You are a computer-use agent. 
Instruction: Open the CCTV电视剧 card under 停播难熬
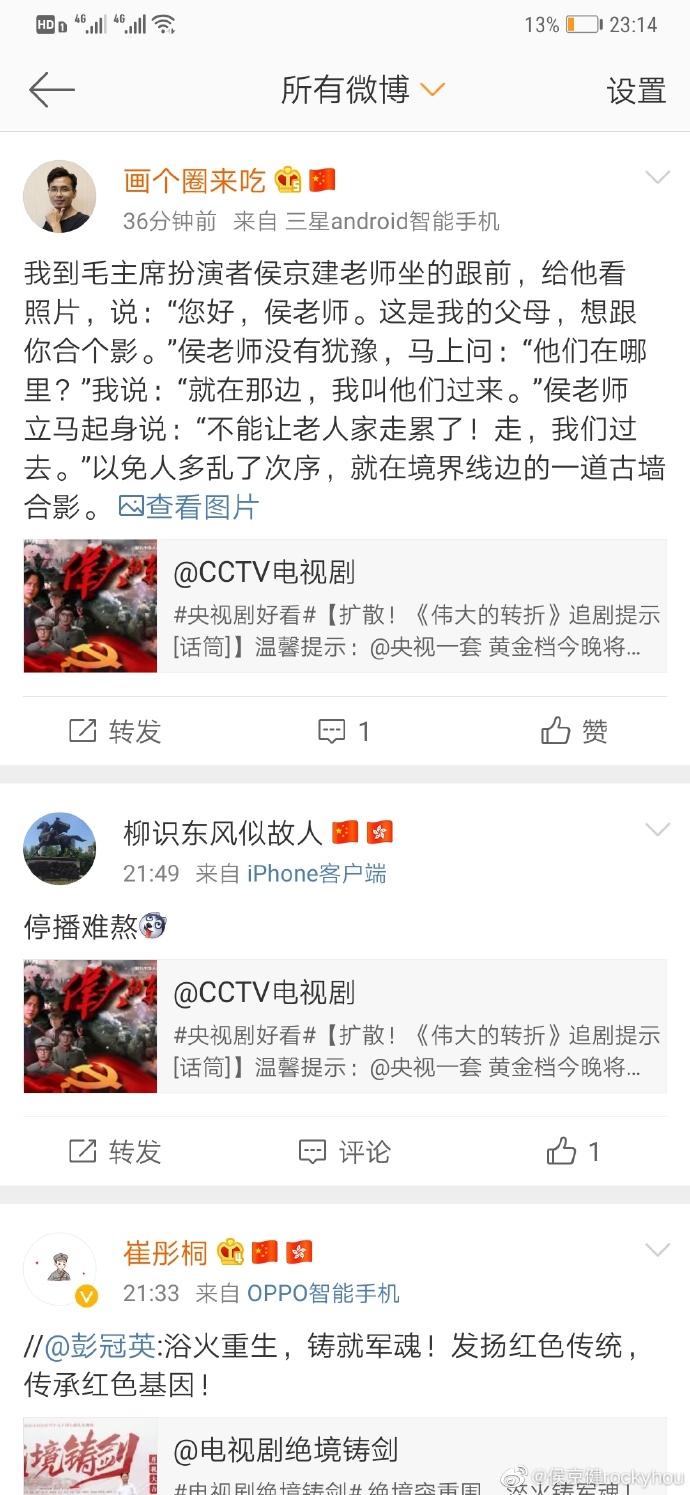tap(345, 1026)
